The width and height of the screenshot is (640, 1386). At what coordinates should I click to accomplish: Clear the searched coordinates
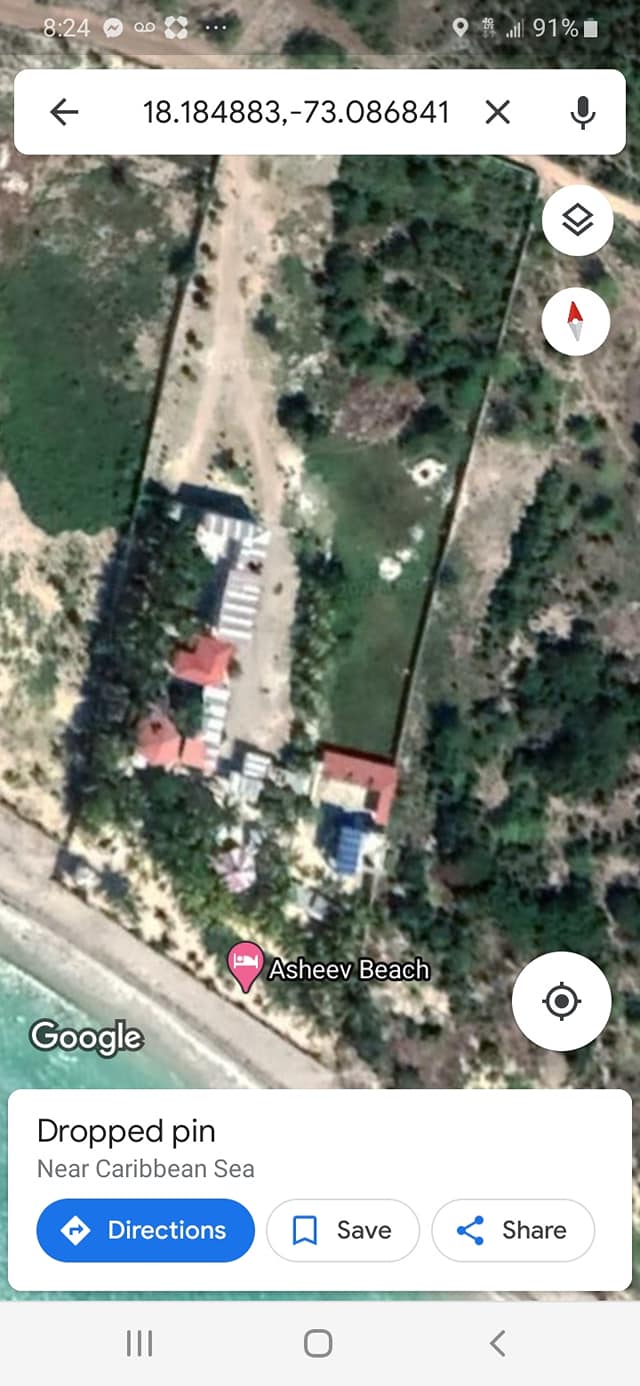click(x=497, y=112)
